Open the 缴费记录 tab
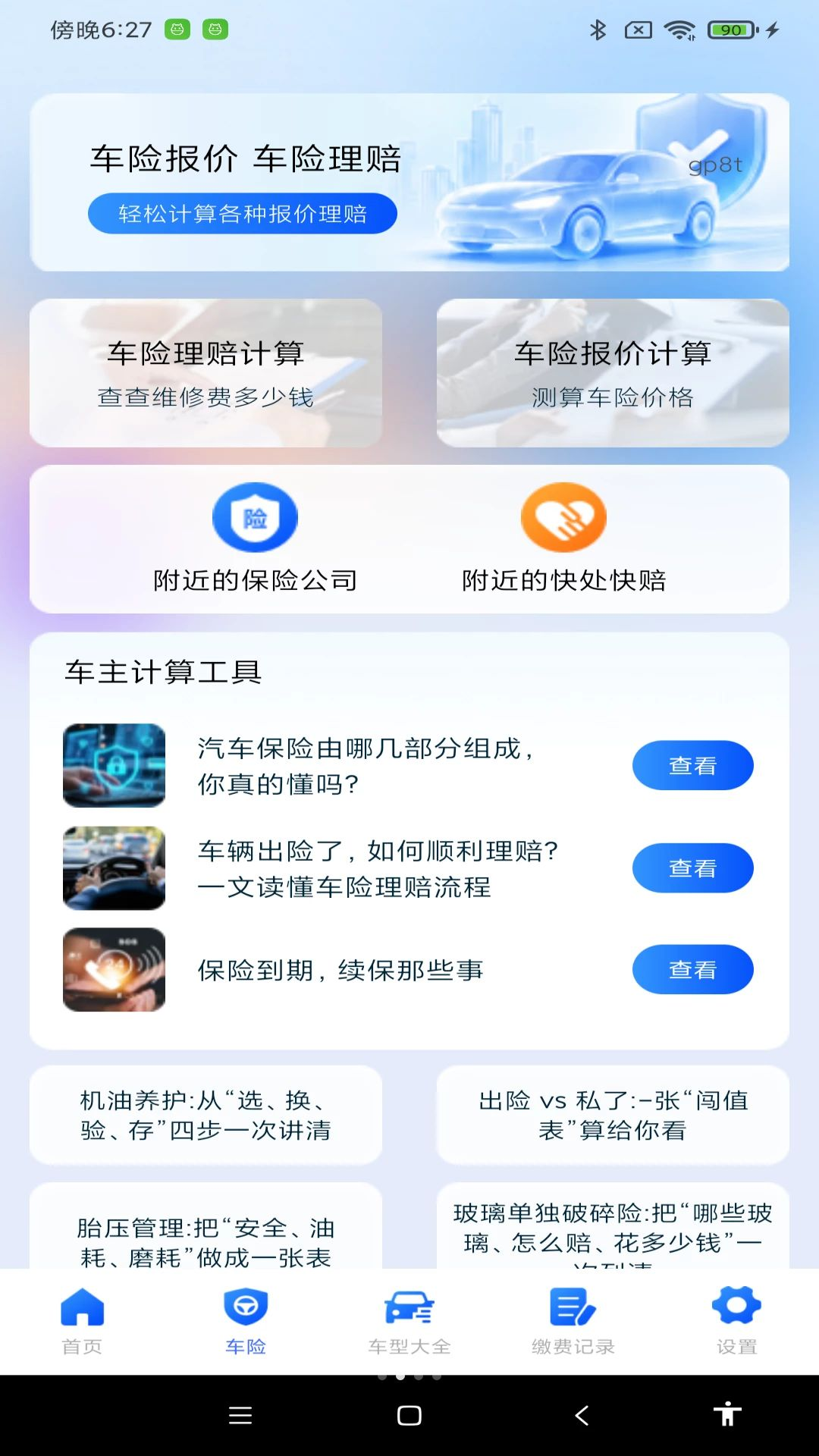819x1456 pixels. pos(573,1322)
